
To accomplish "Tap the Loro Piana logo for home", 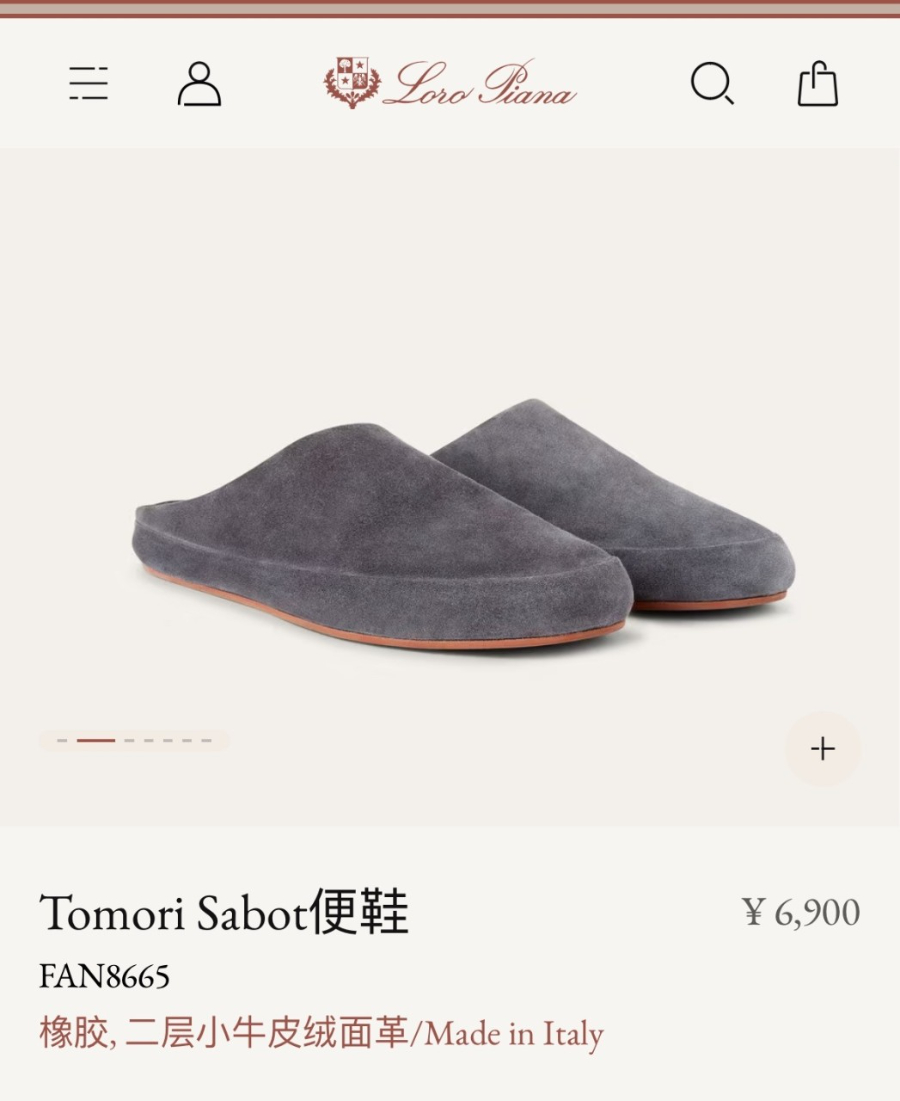I will point(450,84).
